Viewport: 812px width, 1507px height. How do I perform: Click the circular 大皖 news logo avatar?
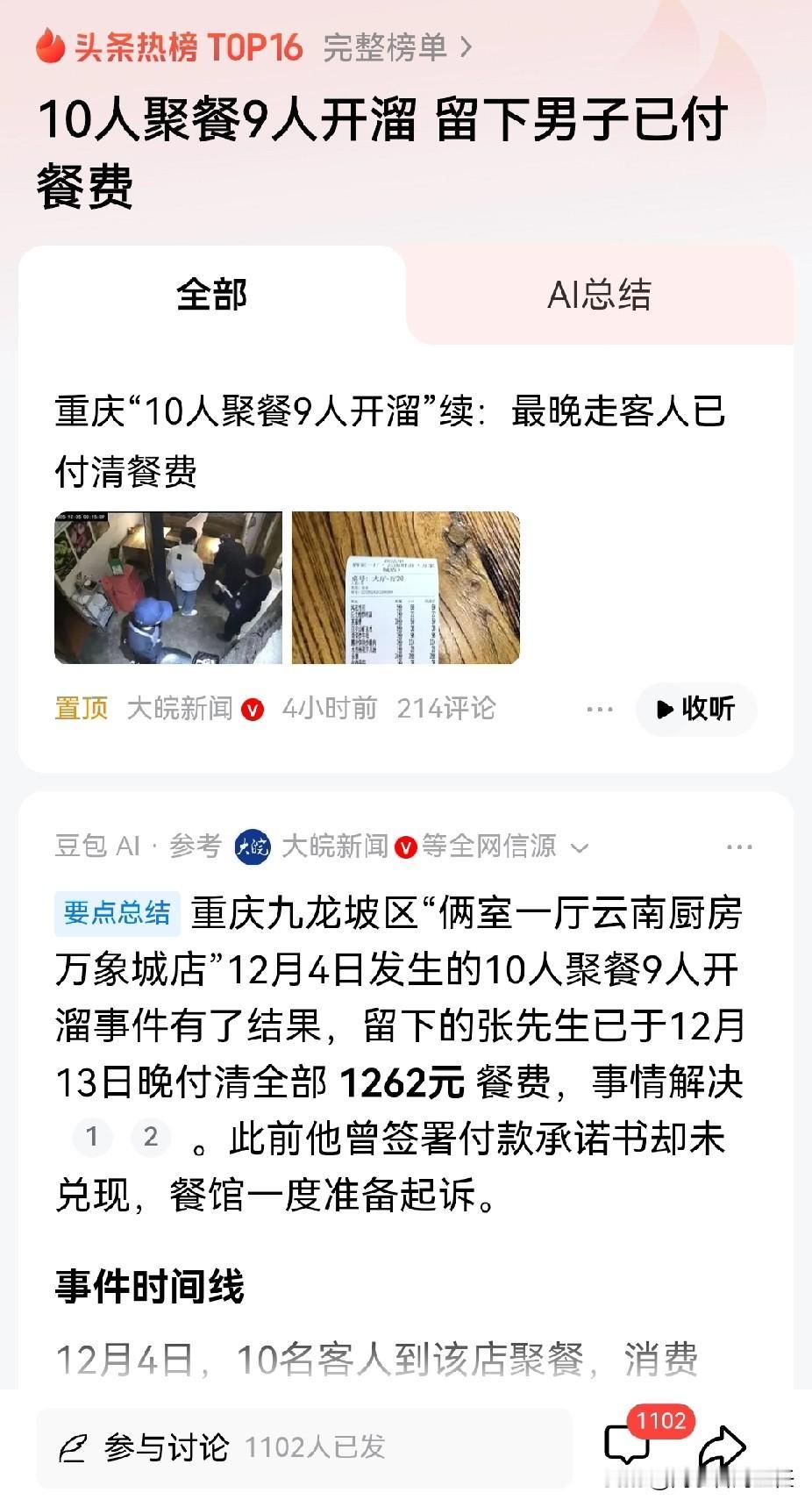[x=248, y=847]
